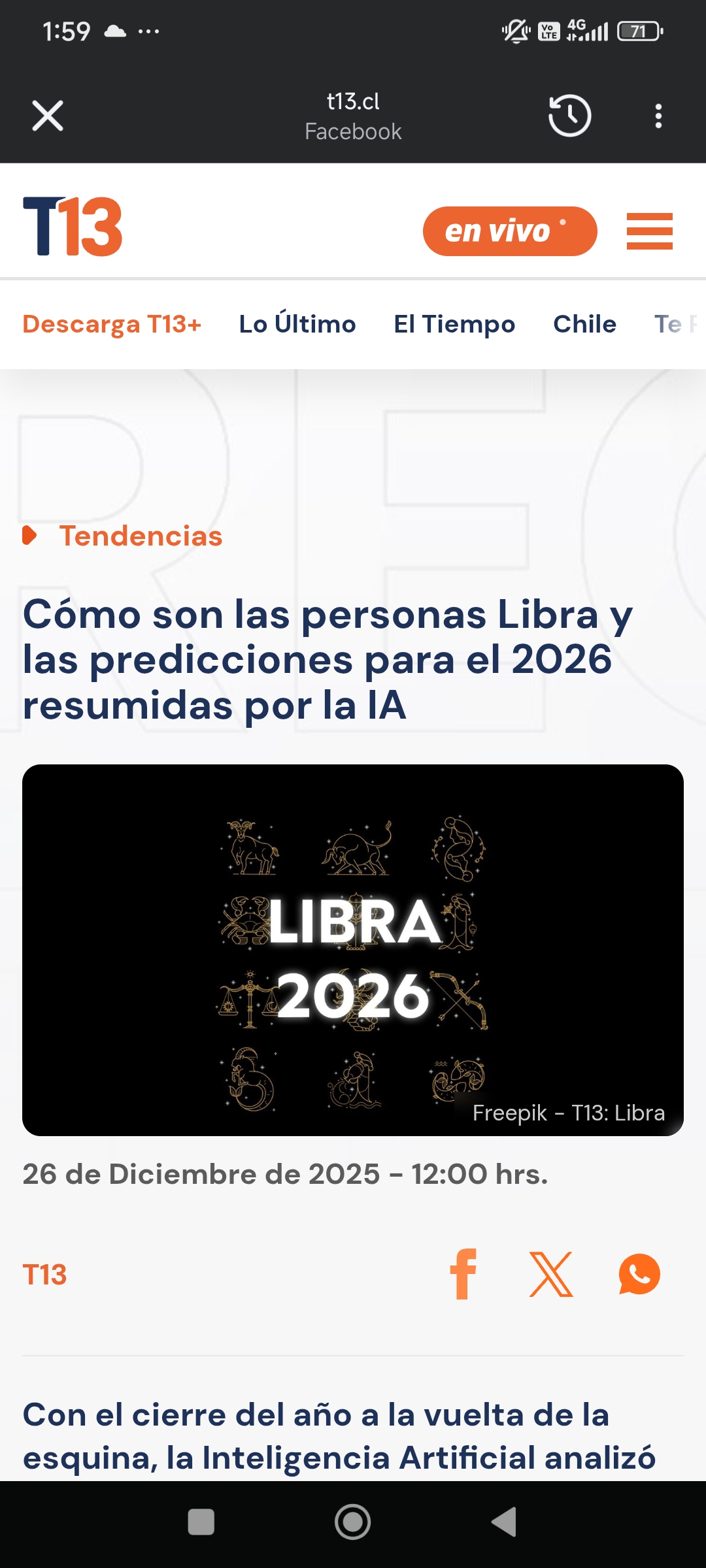Close the in-app browser
Viewport: 706px width, 1568px height.
[48, 116]
